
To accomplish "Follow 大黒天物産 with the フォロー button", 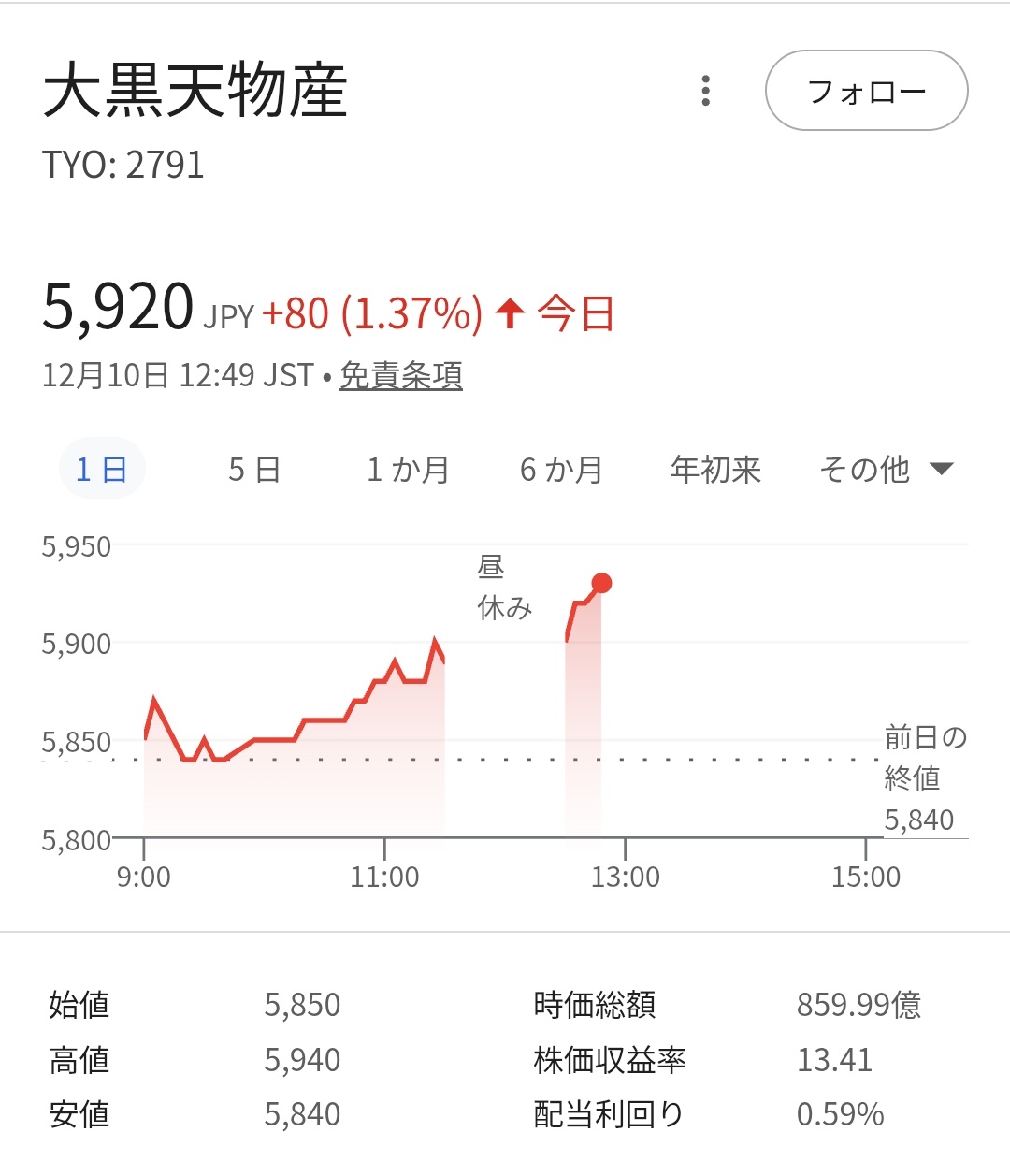I will 866,91.
